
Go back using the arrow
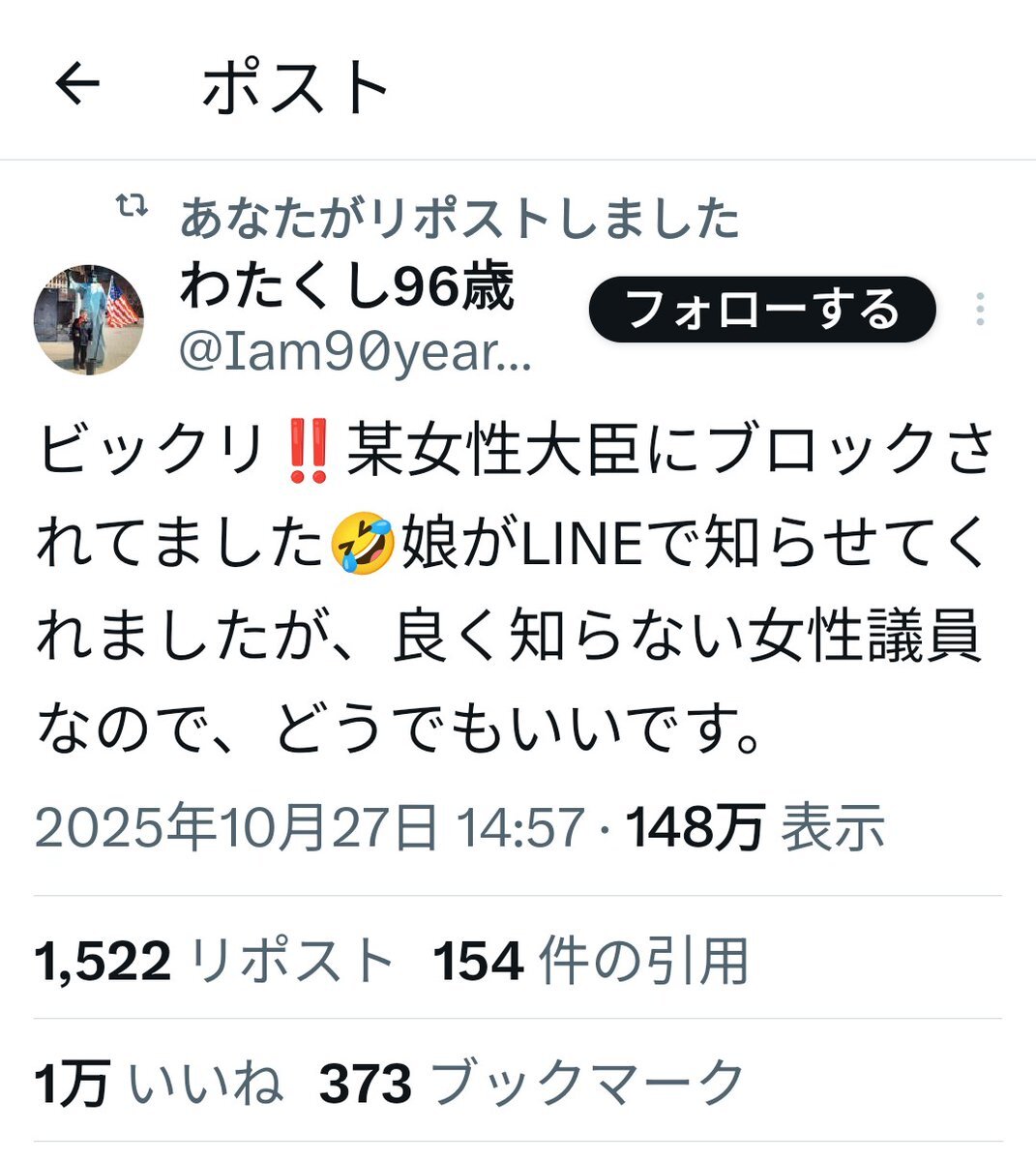pos(77,84)
